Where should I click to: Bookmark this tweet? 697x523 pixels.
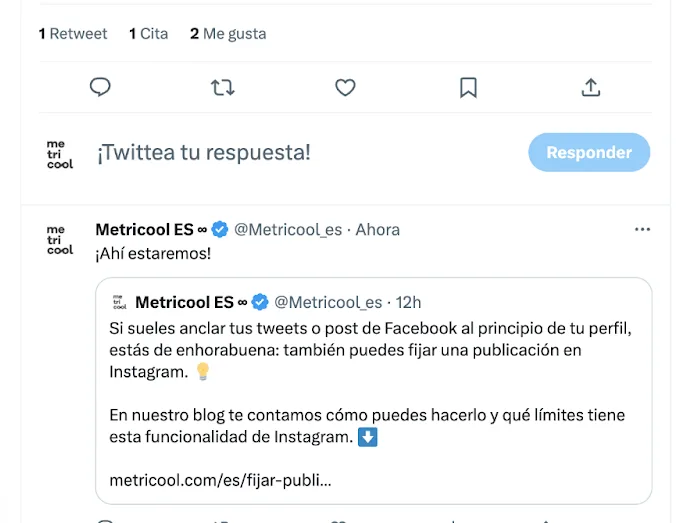coord(468,88)
